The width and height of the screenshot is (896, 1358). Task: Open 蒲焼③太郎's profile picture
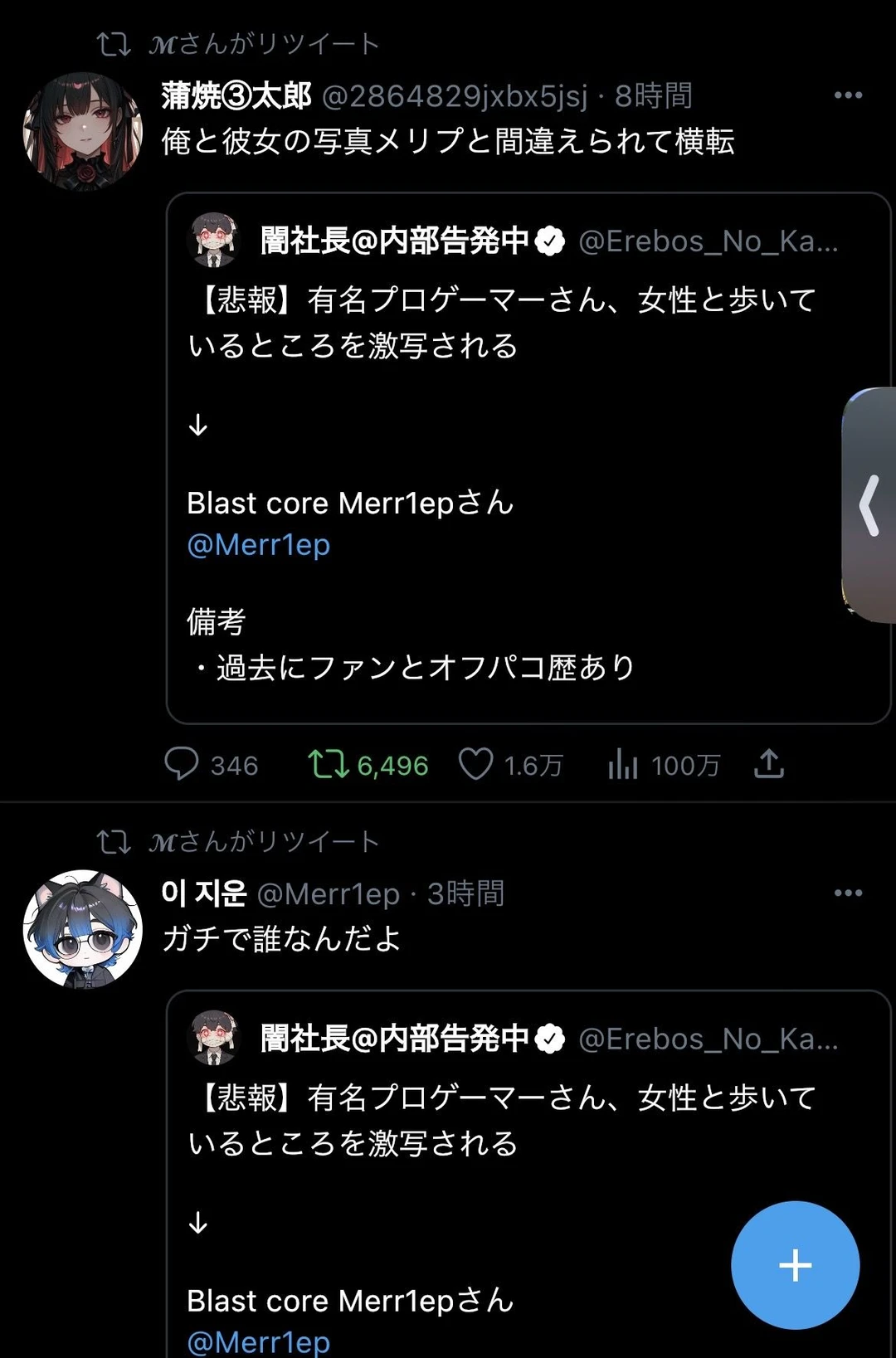83,132
